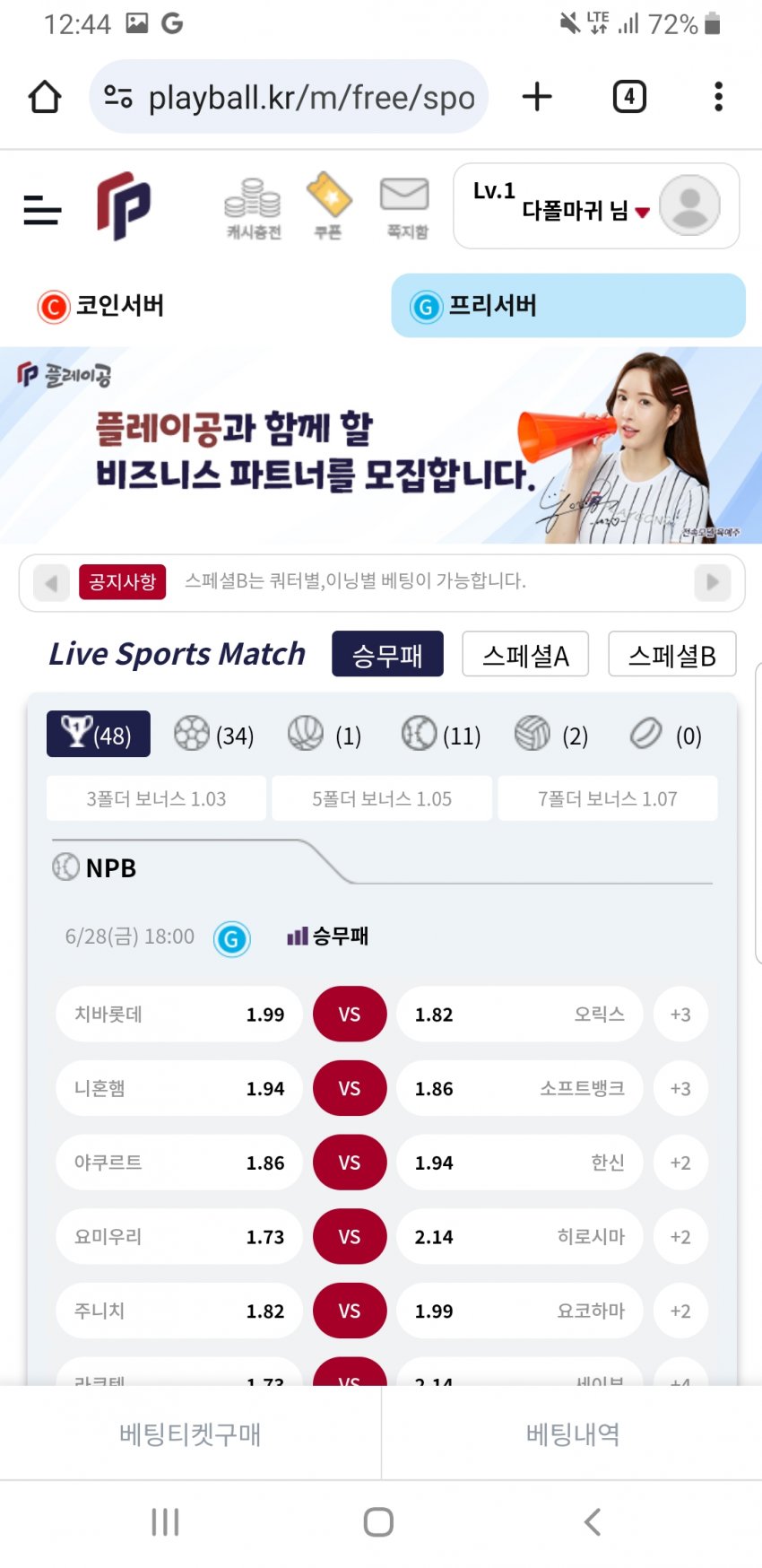
Task: Expand +2 more bets for 요미우리 match
Action: coord(680,1237)
